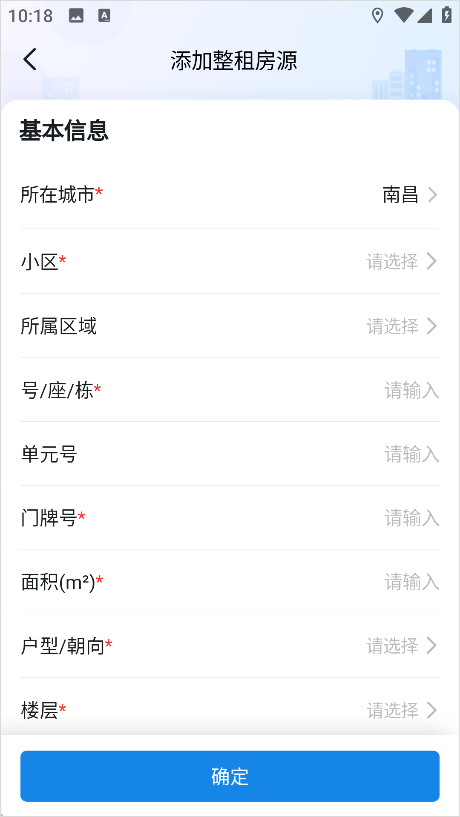Choose the 所属区域
The image size is (460, 817).
point(230,326)
